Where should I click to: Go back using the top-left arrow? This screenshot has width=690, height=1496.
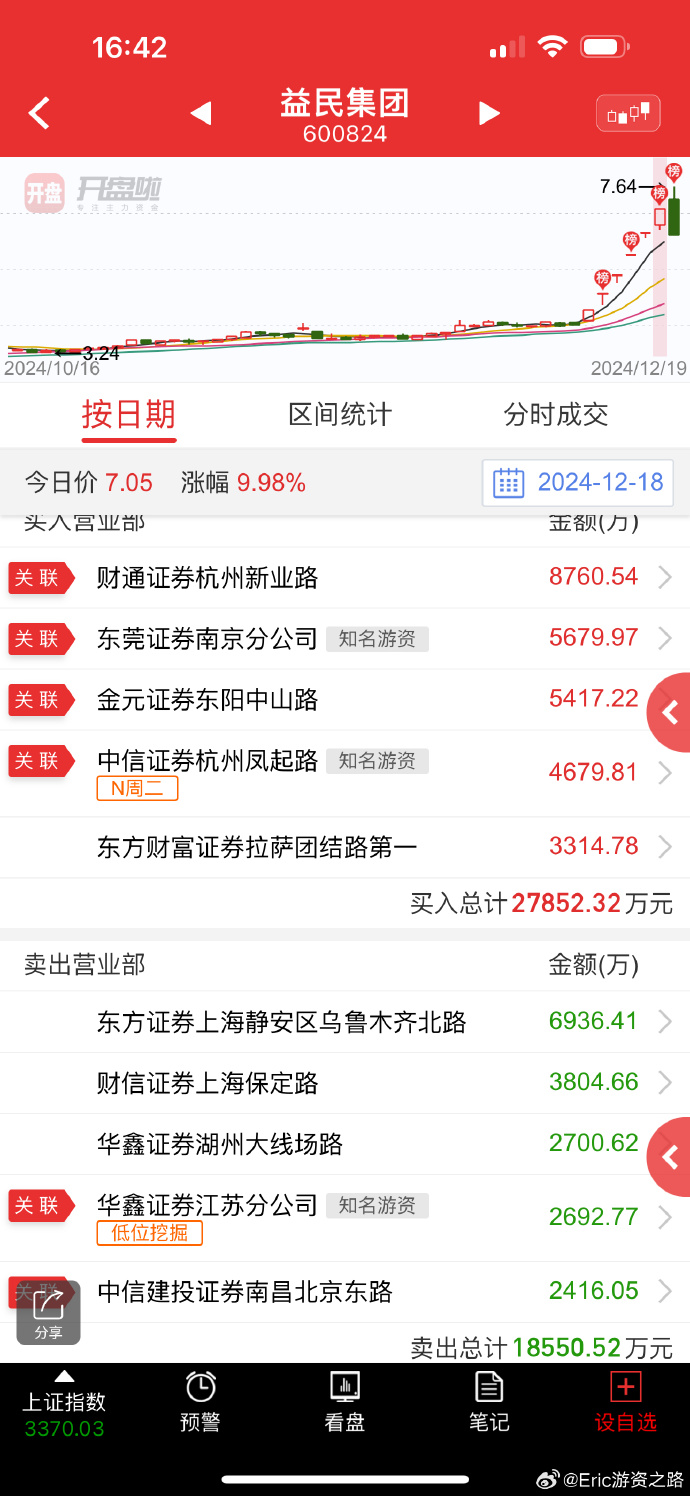tap(39, 113)
